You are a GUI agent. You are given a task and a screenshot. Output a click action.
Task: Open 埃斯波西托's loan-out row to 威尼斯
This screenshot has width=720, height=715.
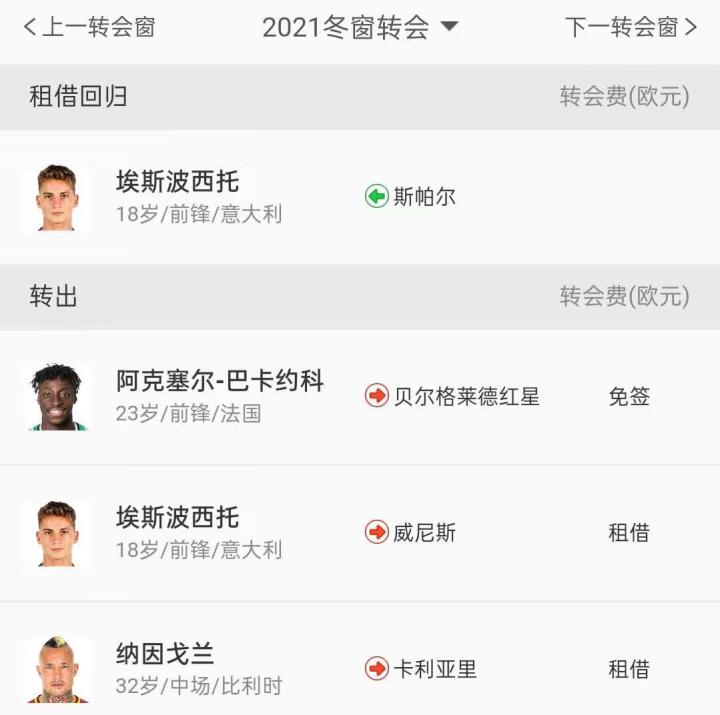click(360, 533)
